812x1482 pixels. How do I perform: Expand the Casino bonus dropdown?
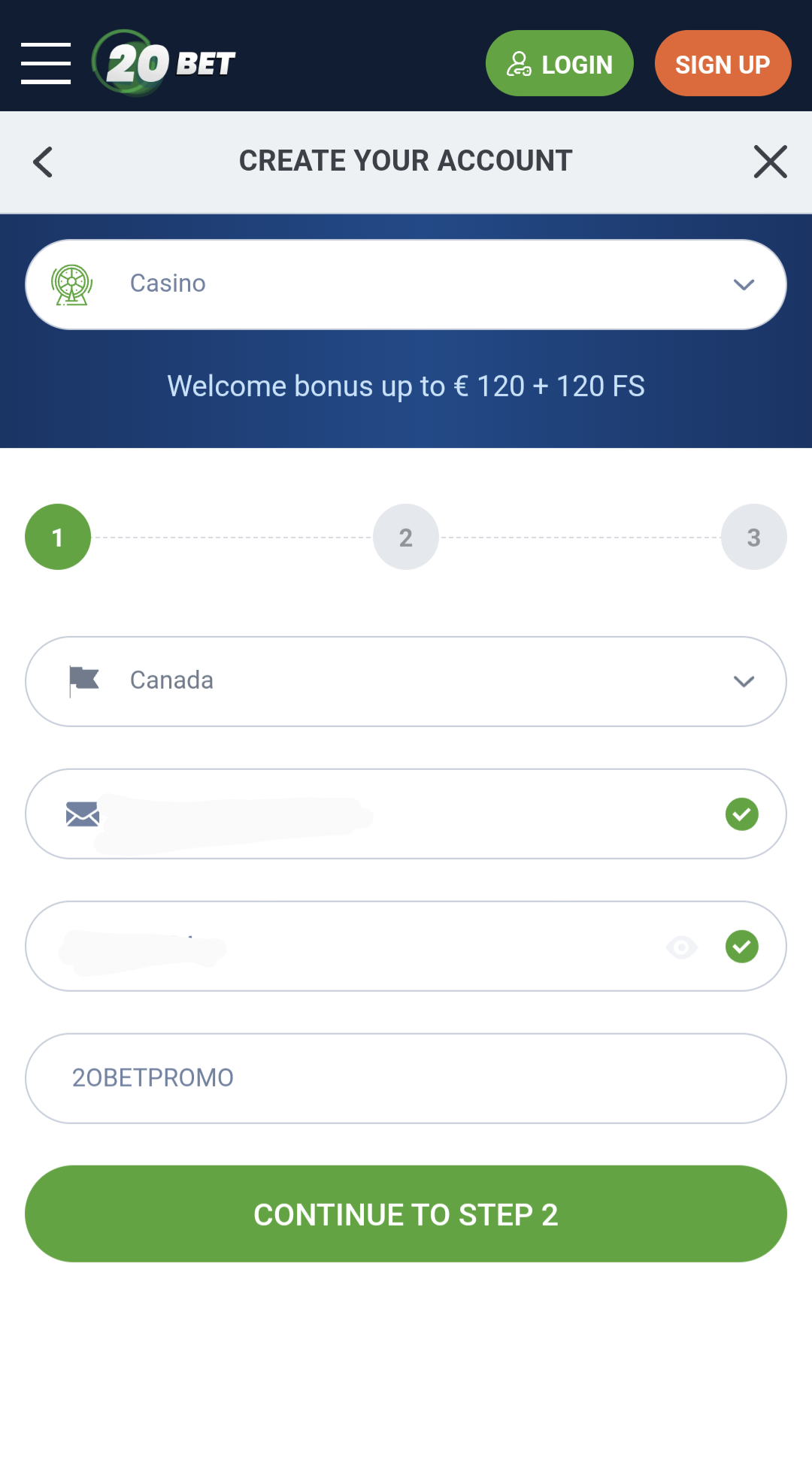tap(406, 284)
